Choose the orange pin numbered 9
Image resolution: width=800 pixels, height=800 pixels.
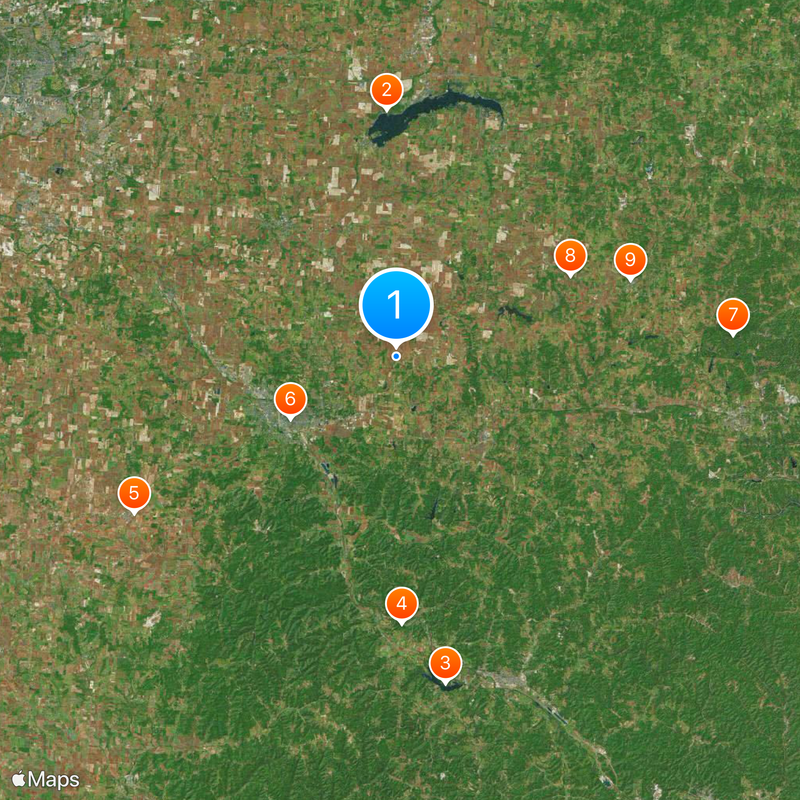(630, 260)
